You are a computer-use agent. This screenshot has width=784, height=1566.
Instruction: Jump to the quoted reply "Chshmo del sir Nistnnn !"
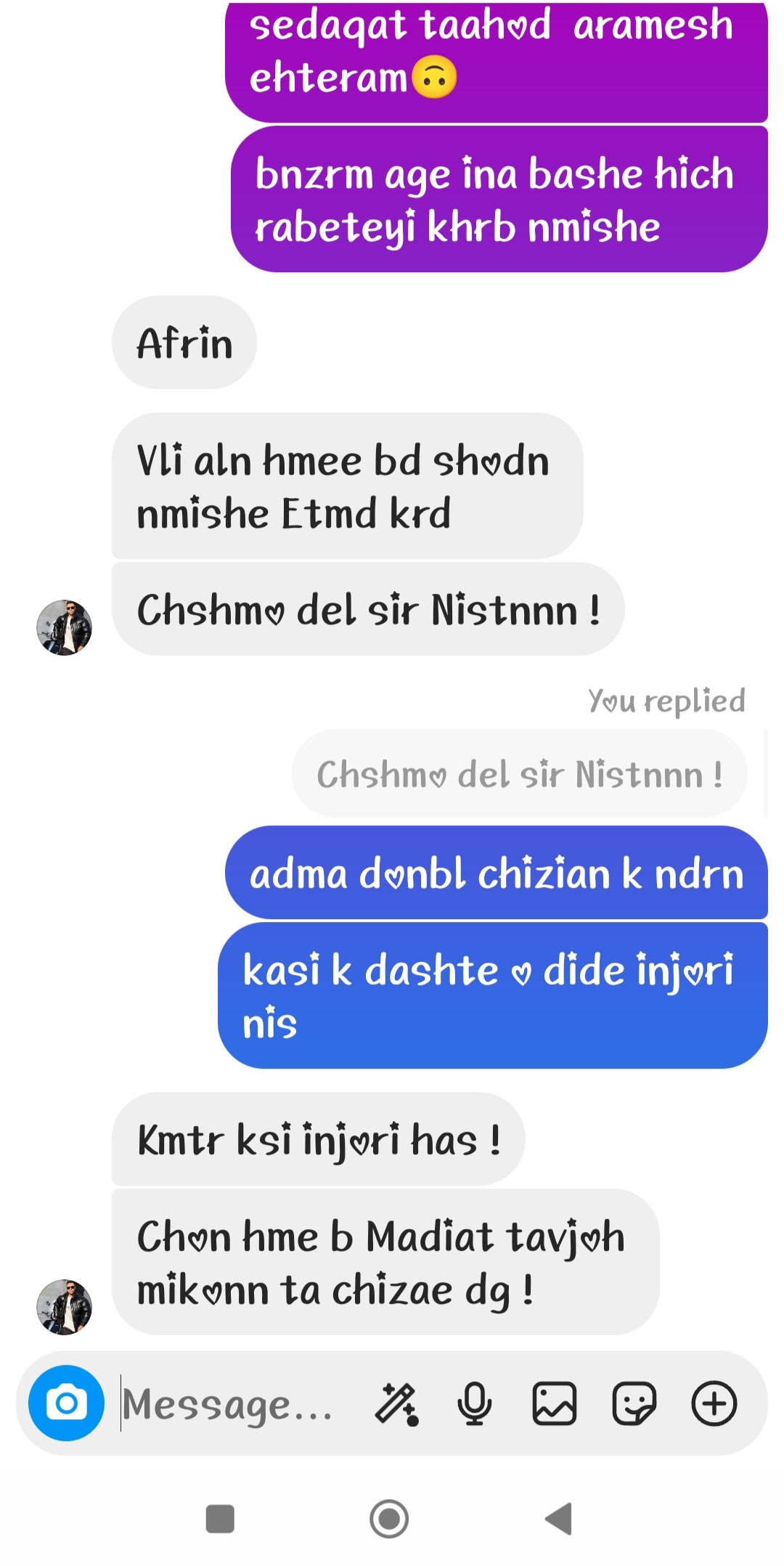(519, 774)
